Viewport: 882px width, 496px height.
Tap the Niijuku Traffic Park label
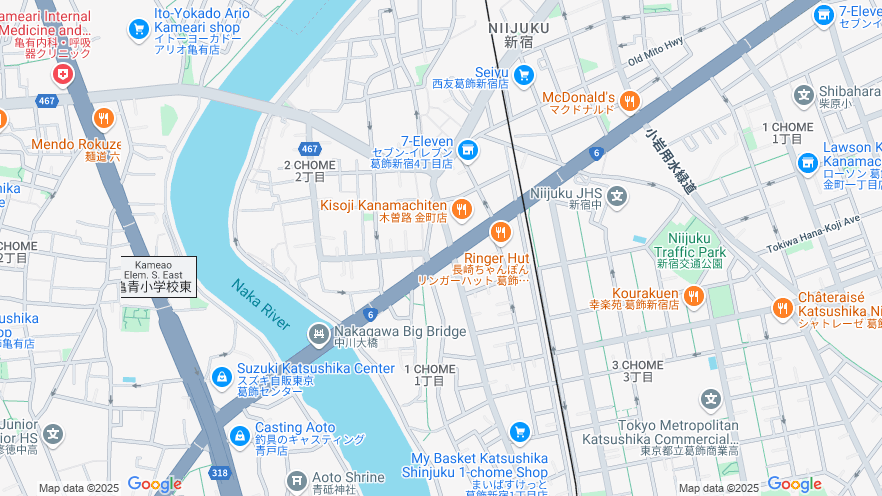tap(689, 244)
